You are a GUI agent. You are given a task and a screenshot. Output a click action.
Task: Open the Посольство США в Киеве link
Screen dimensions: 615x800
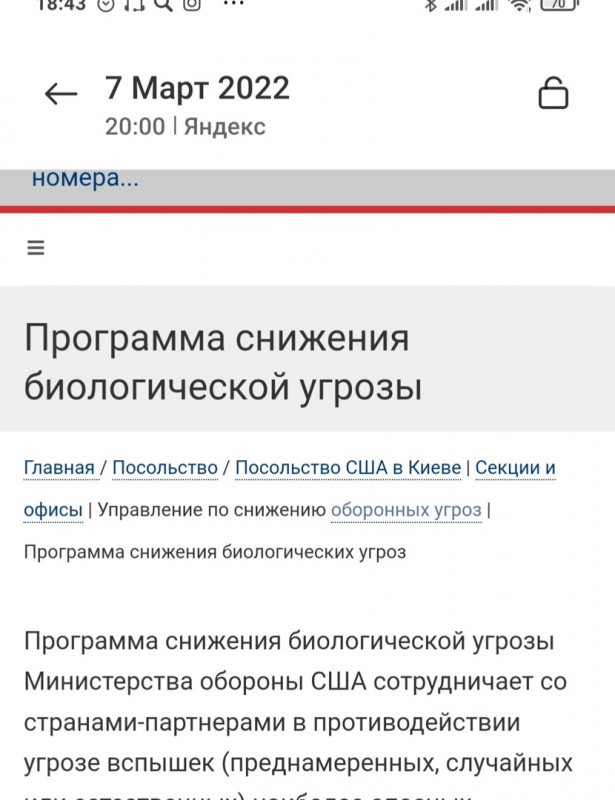(x=348, y=468)
